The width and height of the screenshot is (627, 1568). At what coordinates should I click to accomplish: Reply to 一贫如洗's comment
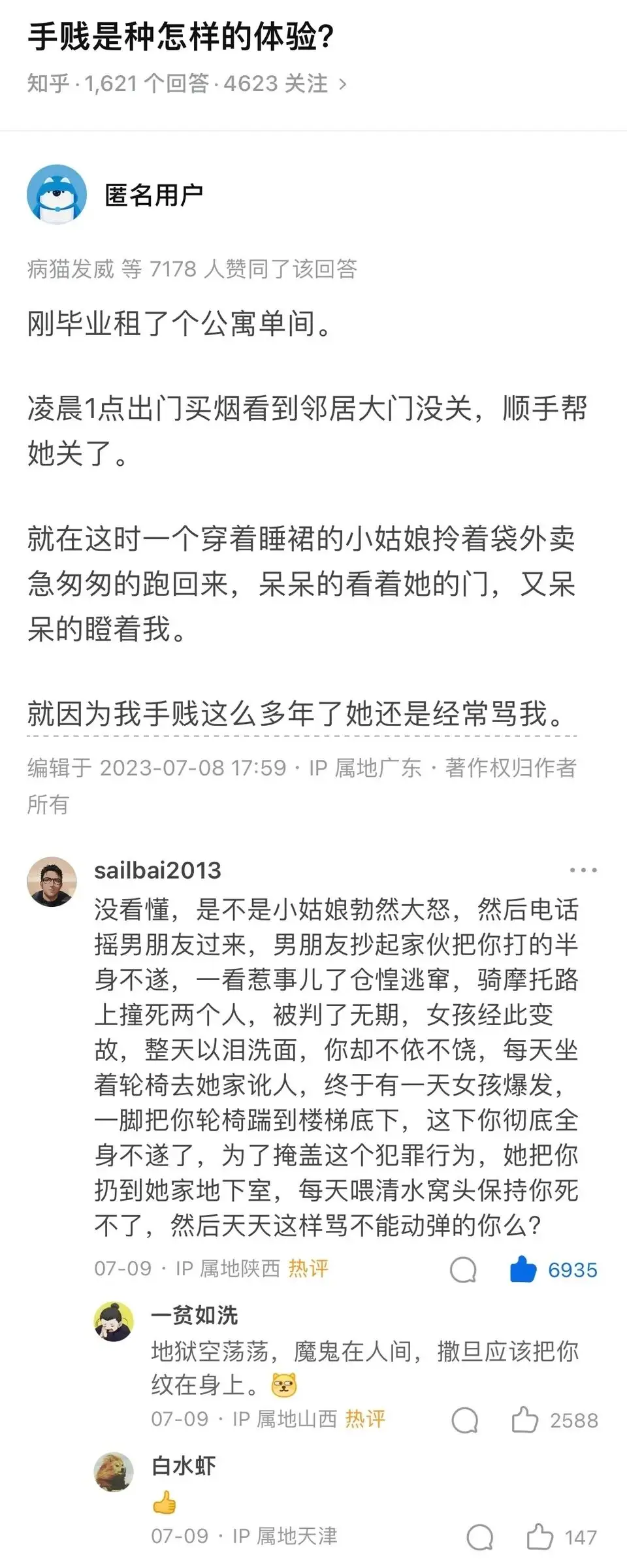click(465, 1420)
